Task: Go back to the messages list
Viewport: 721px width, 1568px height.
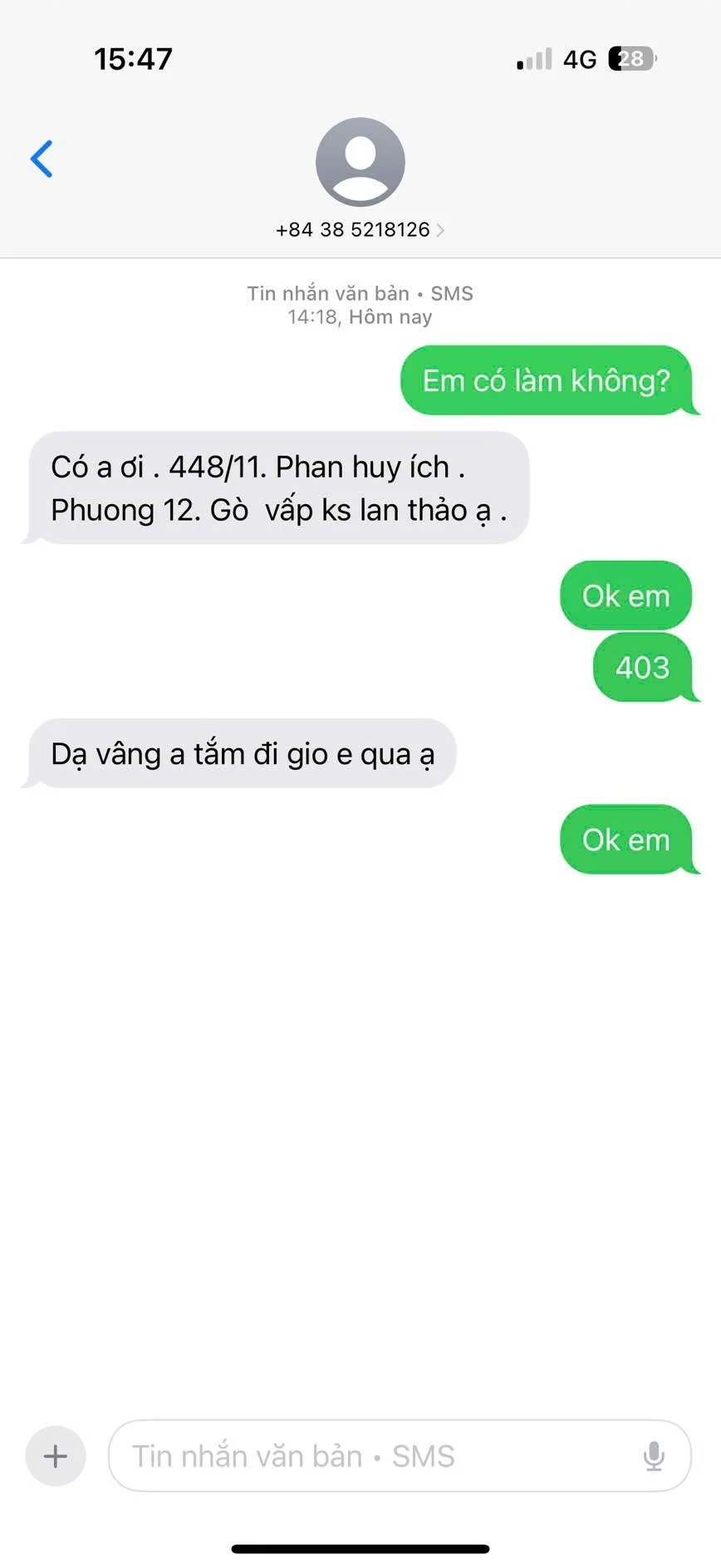Action: click(42, 159)
